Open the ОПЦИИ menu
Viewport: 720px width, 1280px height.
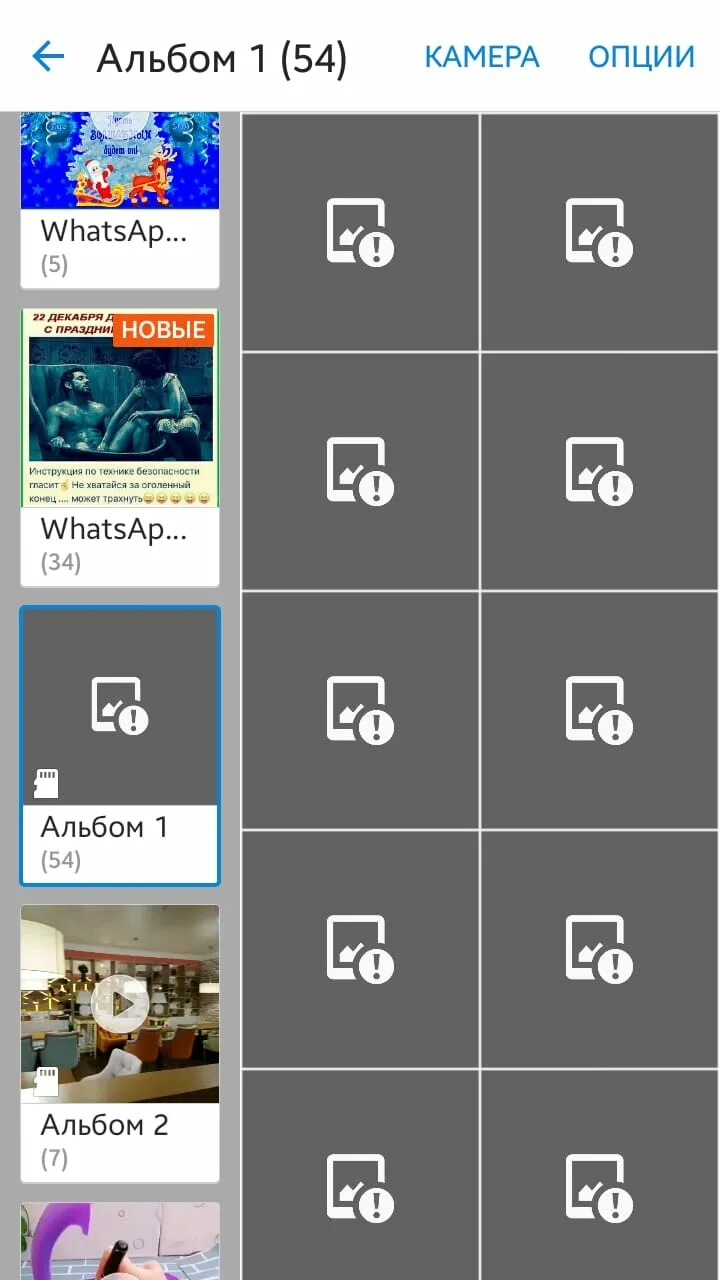coord(641,57)
